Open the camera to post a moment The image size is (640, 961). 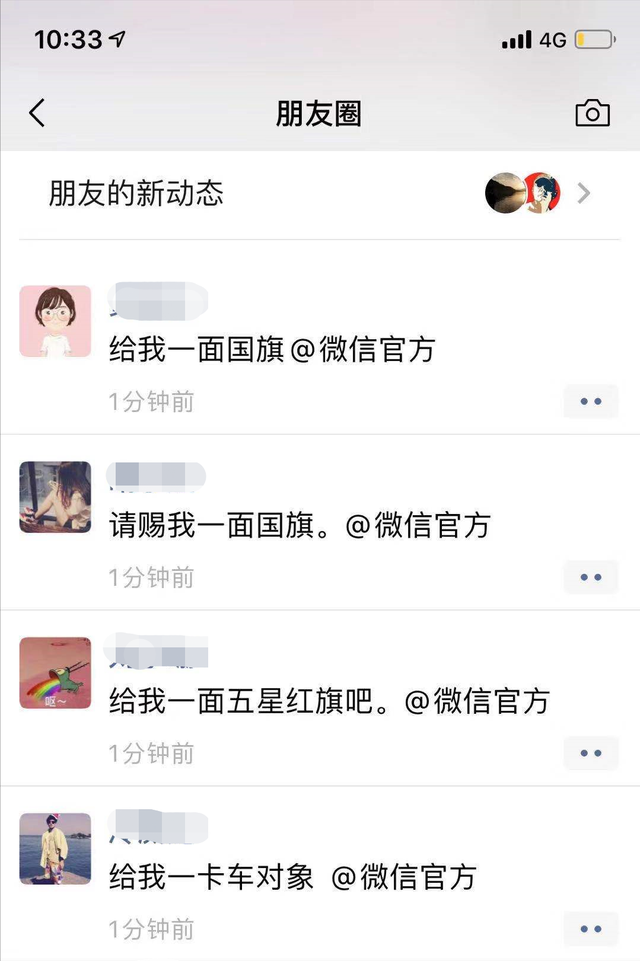[592, 113]
